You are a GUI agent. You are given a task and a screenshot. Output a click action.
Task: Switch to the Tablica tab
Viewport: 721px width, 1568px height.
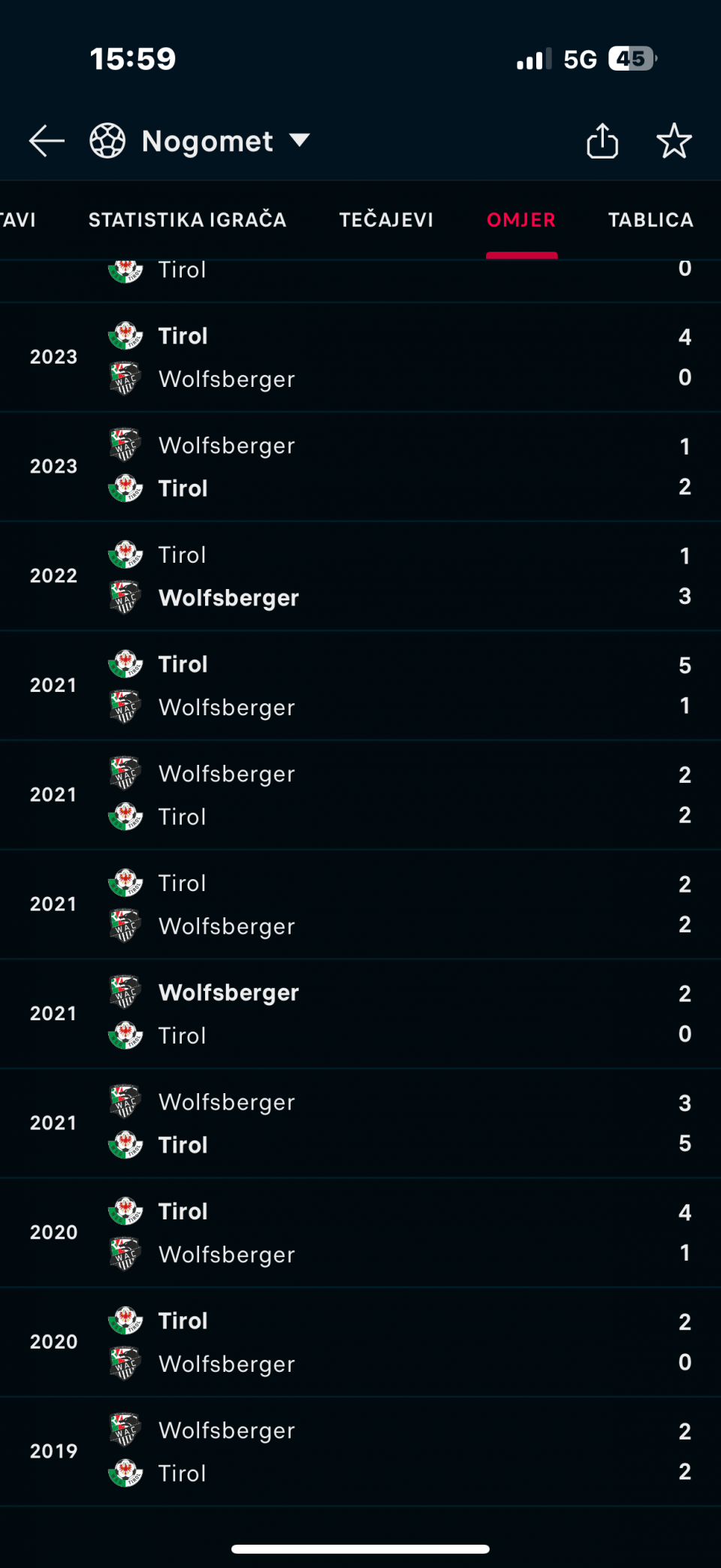click(x=650, y=220)
